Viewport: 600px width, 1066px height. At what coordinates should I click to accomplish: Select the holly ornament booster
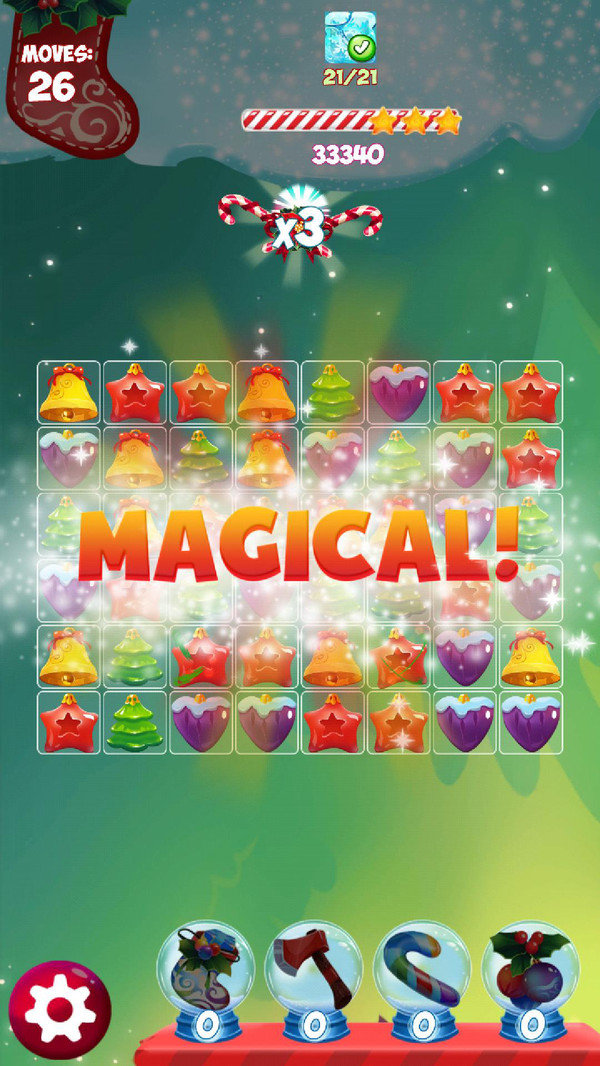coord(530,968)
